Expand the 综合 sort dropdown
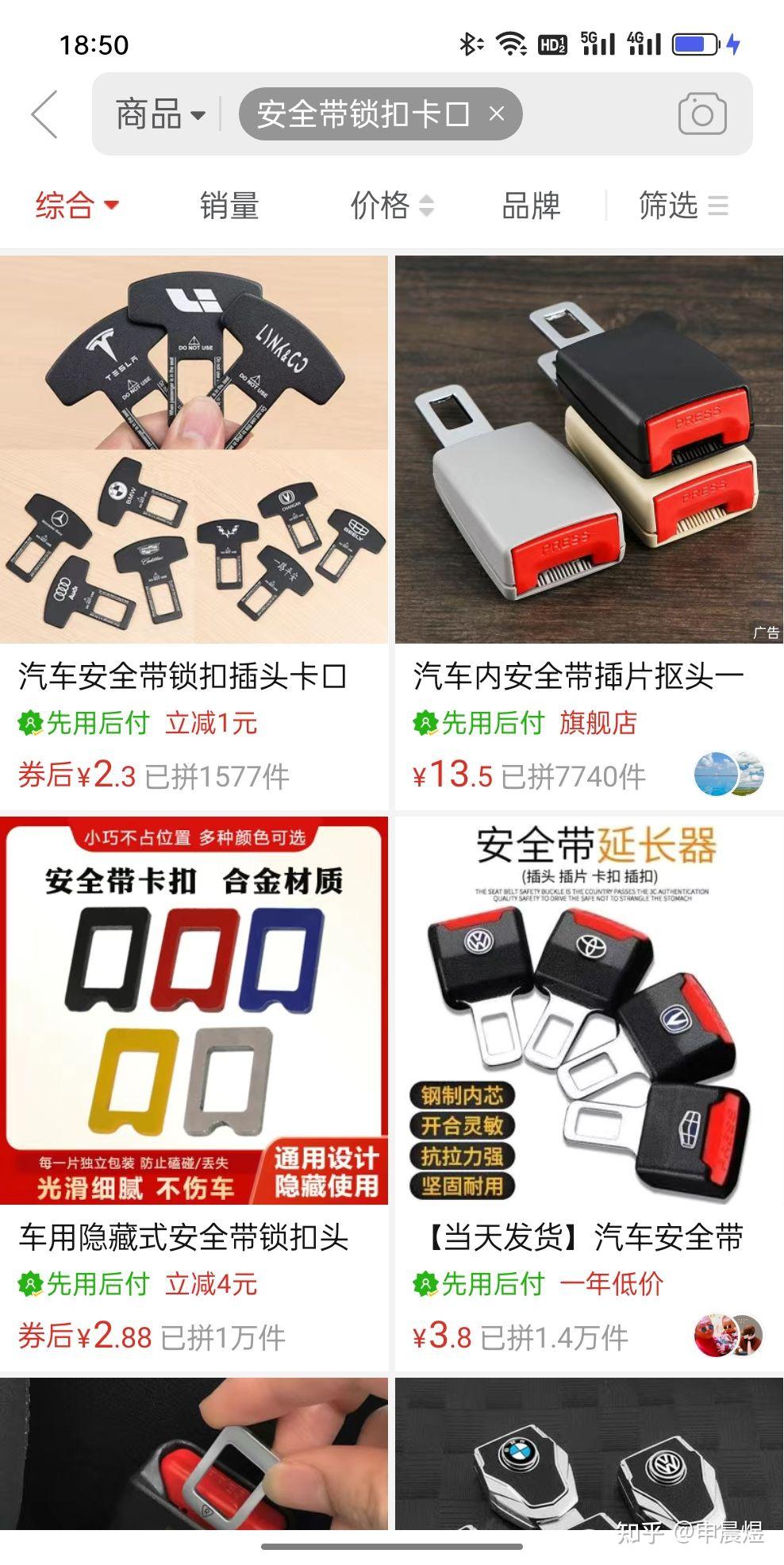 [77, 206]
